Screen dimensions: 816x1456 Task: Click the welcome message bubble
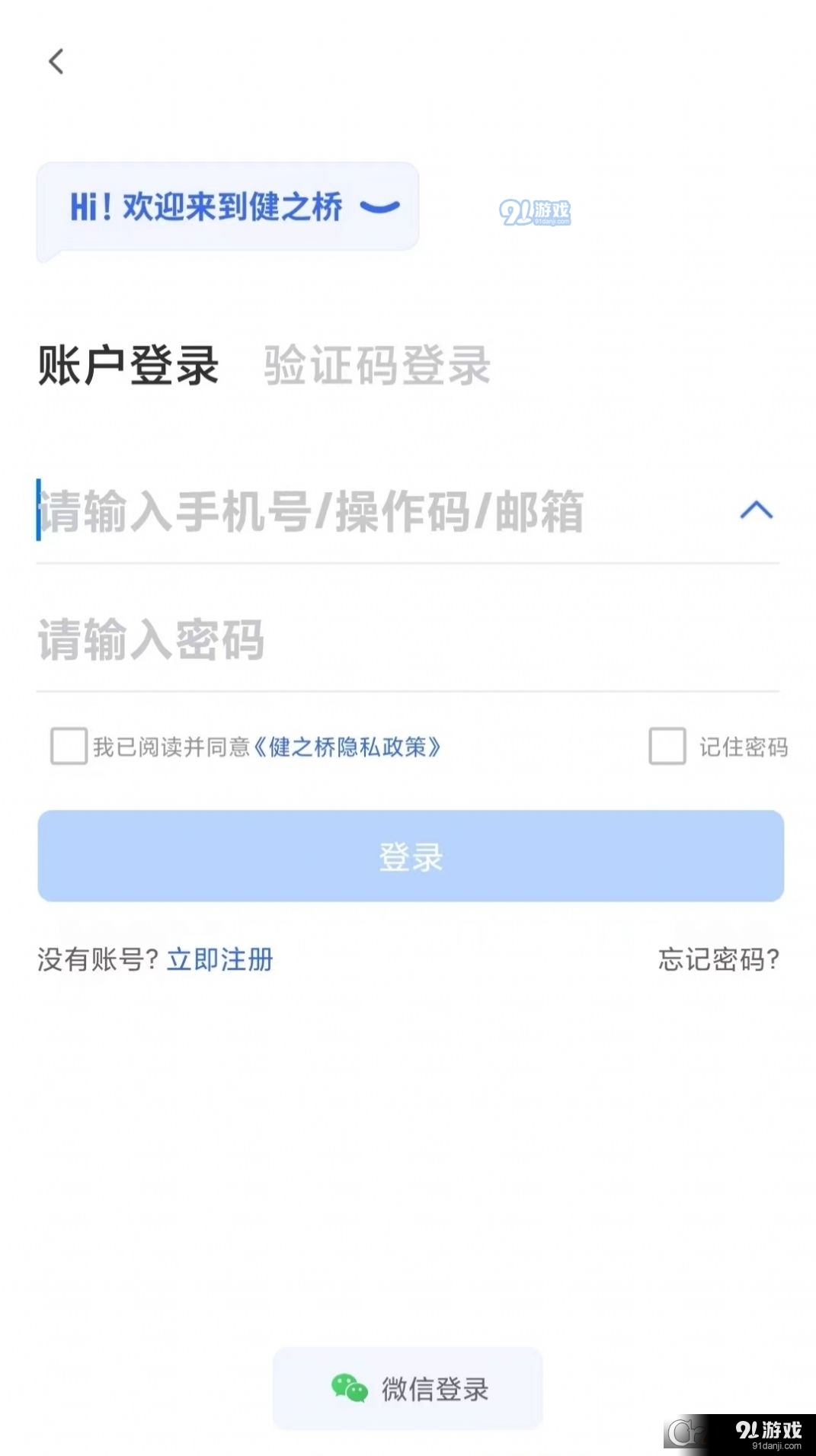[x=226, y=206]
